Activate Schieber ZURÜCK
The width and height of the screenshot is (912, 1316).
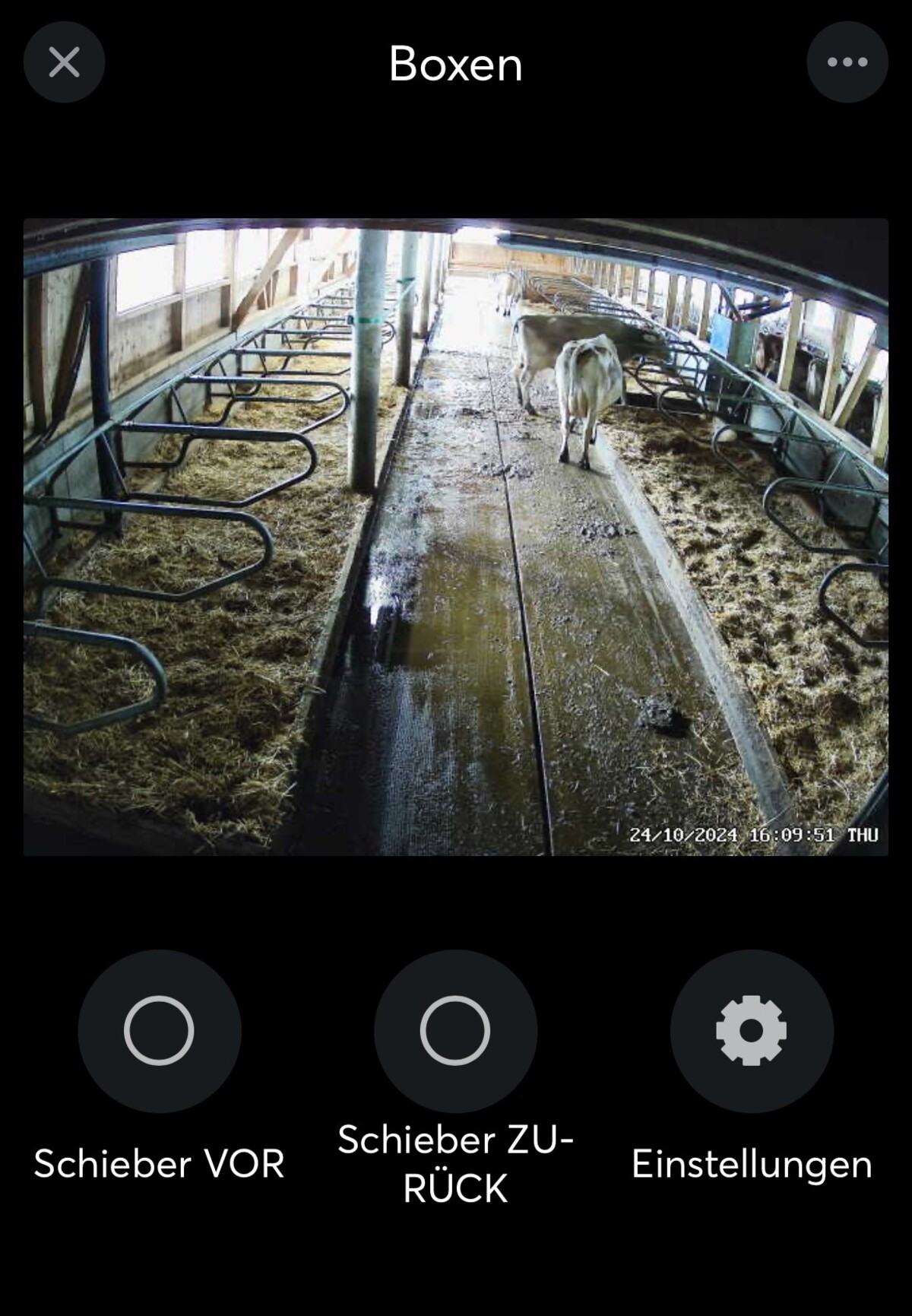click(x=455, y=1030)
